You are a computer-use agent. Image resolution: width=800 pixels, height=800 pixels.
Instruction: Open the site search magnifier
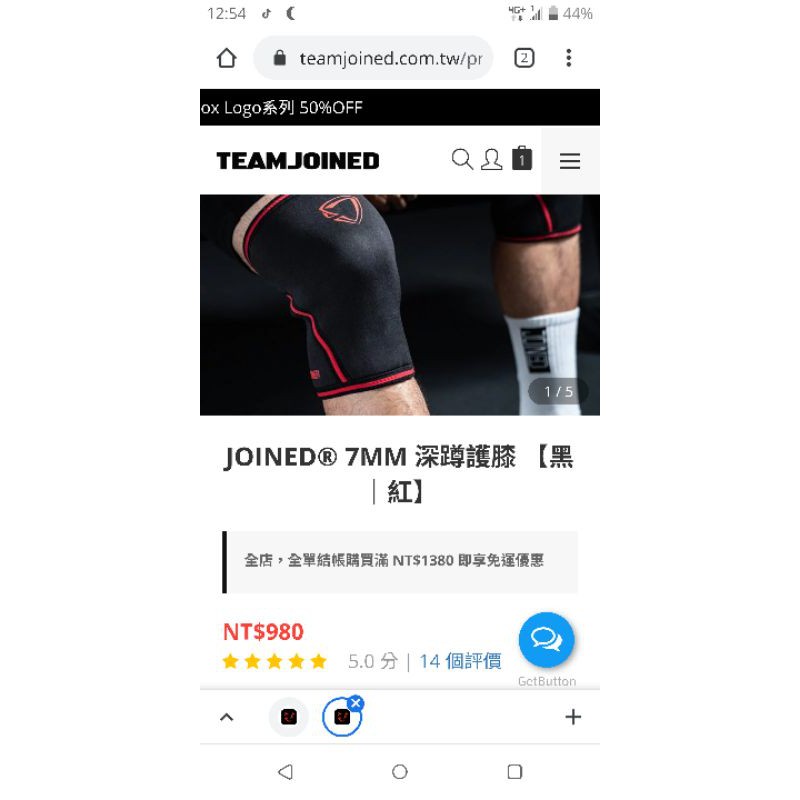pos(462,160)
